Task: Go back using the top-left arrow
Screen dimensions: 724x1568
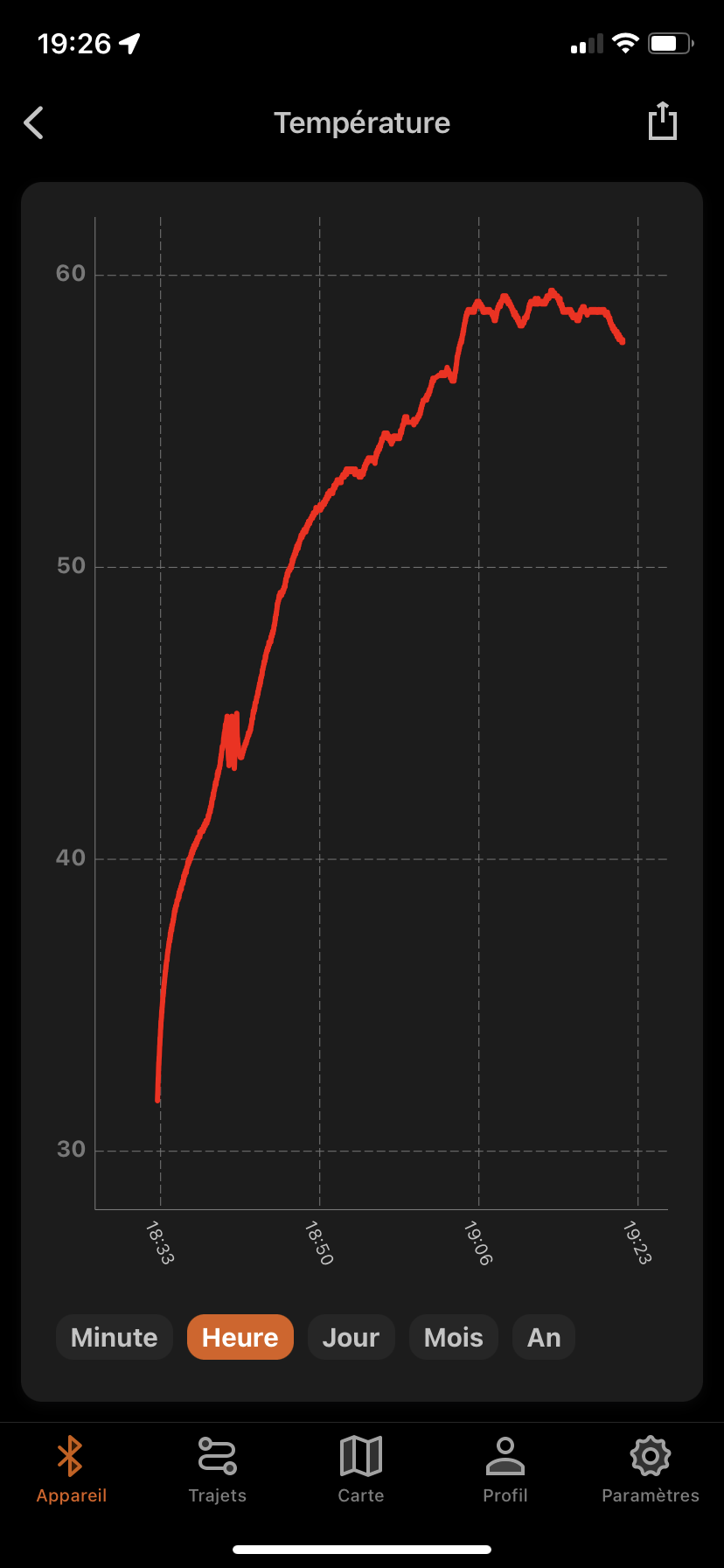Action: [x=33, y=123]
